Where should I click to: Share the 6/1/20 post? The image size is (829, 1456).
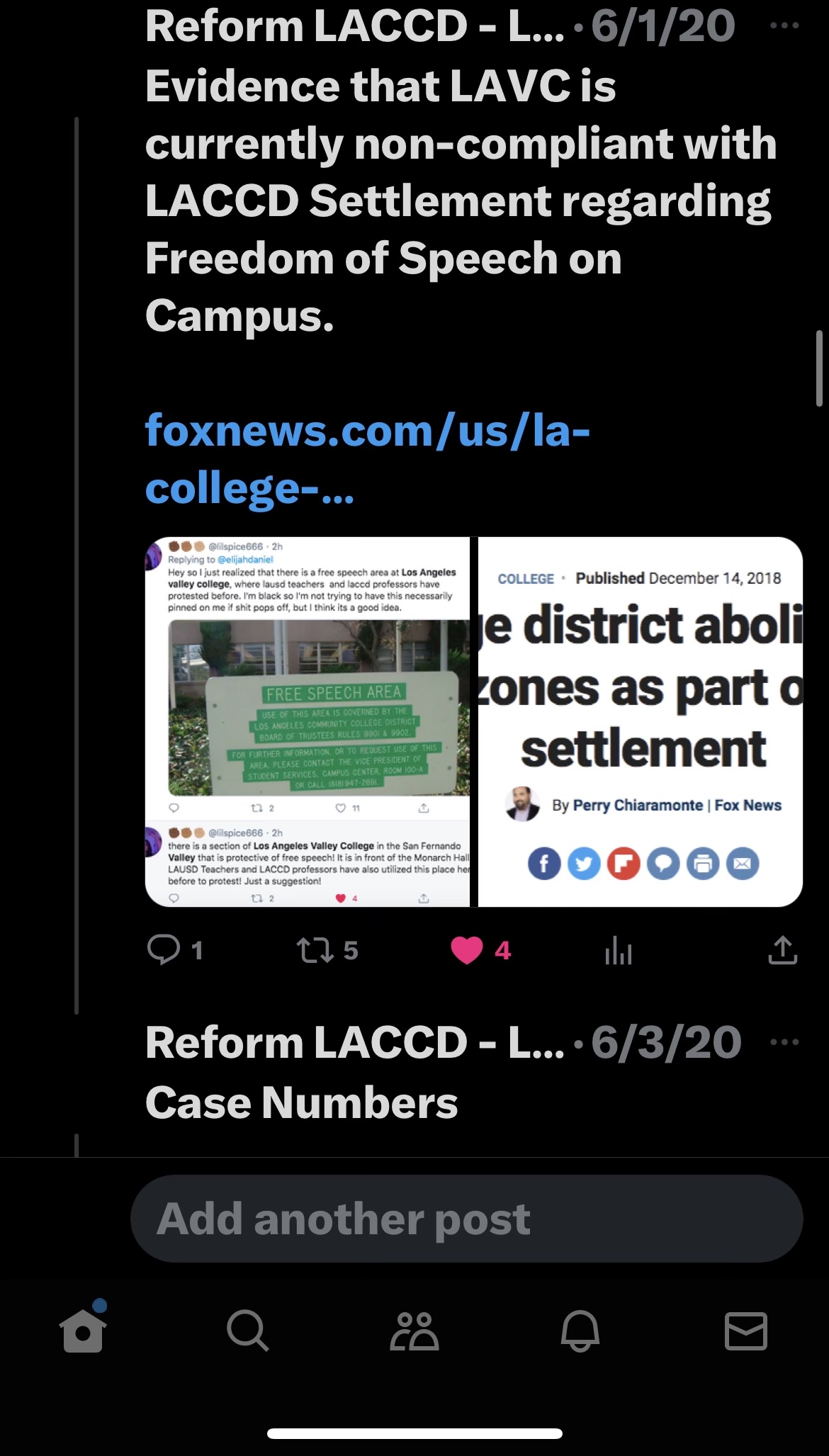782,950
